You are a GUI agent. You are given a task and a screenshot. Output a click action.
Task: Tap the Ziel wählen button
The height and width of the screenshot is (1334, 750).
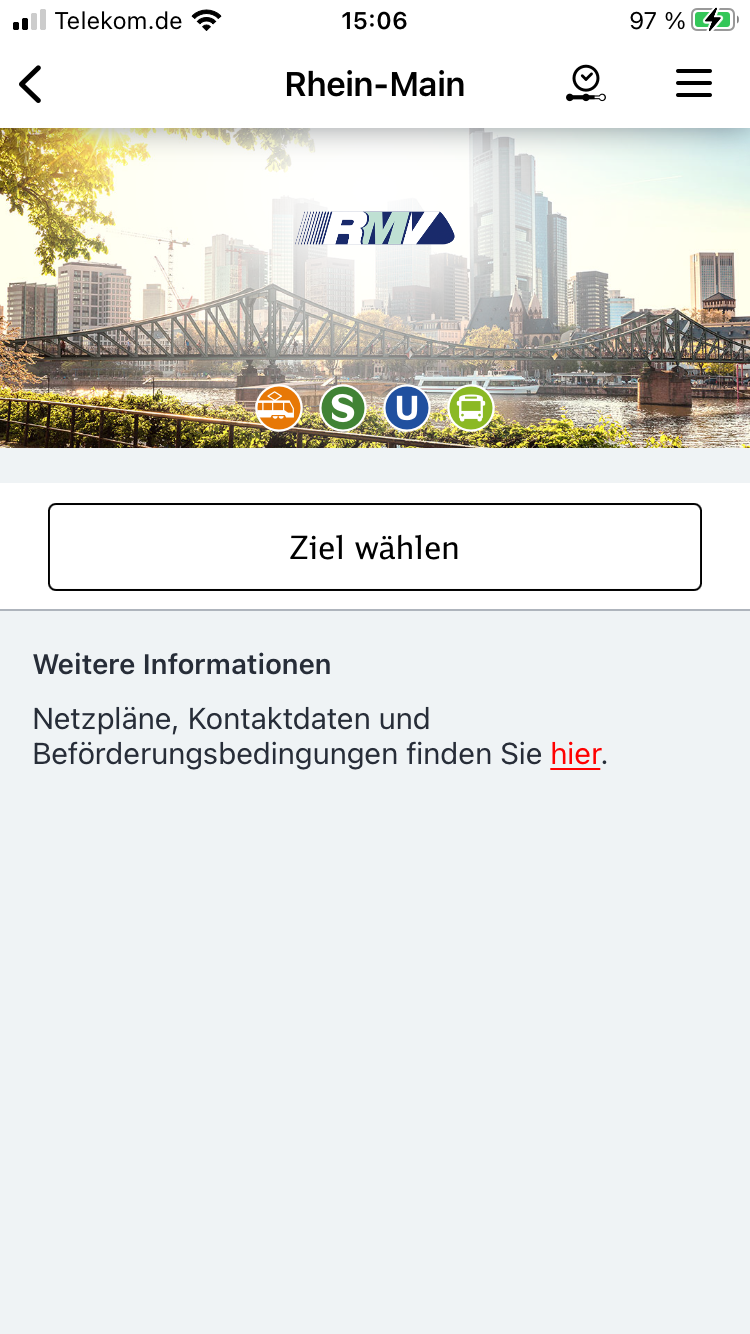point(375,547)
